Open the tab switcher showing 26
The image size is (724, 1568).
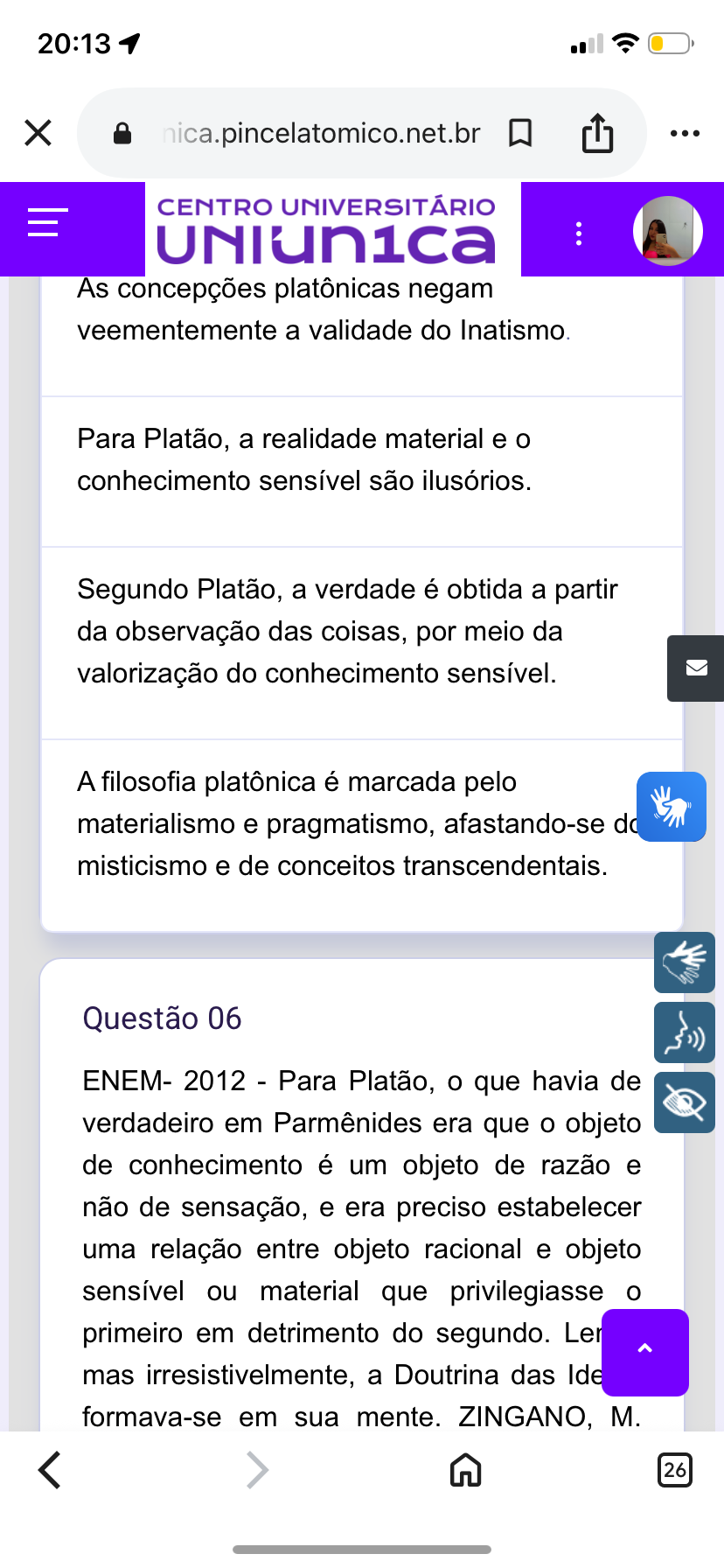(674, 1469)
